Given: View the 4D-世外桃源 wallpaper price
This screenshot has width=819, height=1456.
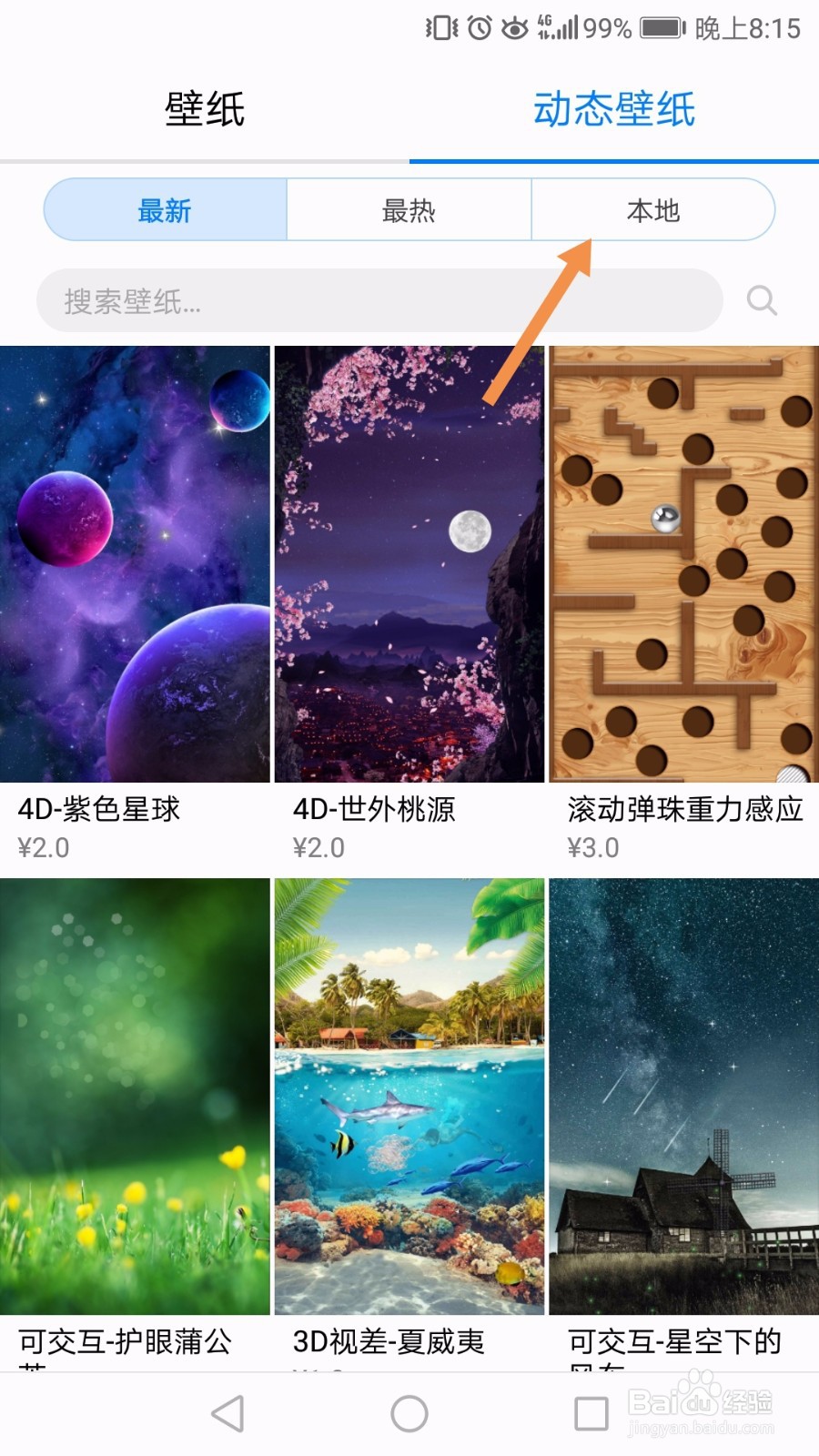Looking at the screenshot, I should tap(317, 847).
